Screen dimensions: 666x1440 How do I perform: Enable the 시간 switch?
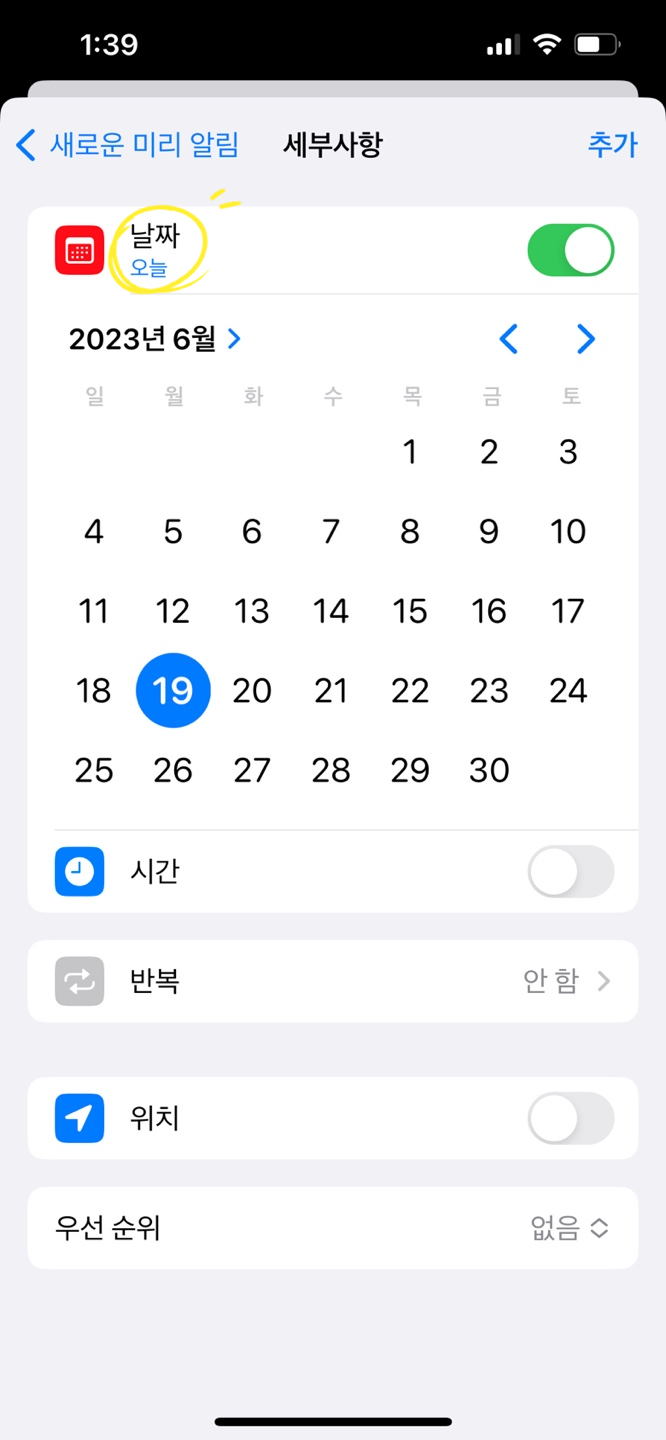click(x=571, y=872)
